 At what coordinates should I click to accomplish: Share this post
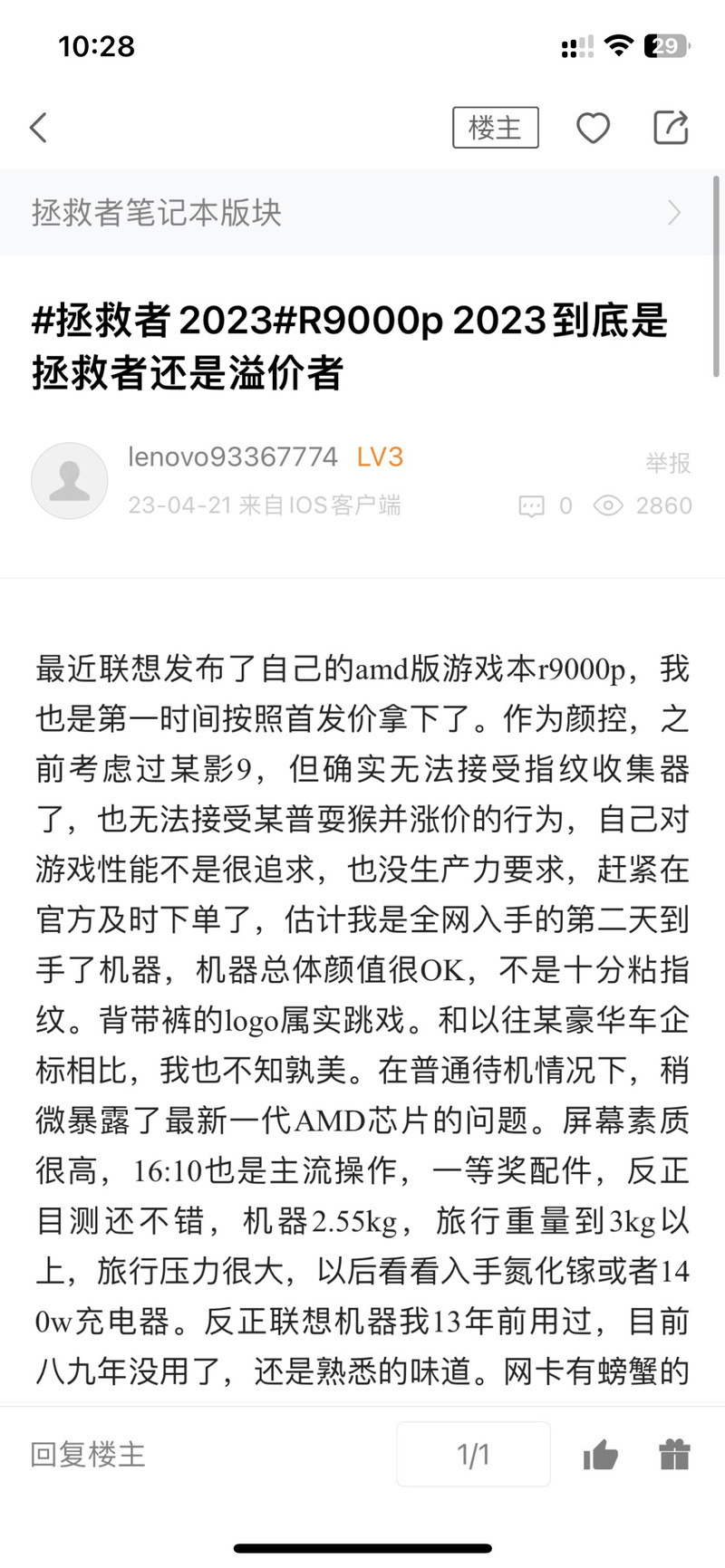pyautogui.click(x=672, y=128)
